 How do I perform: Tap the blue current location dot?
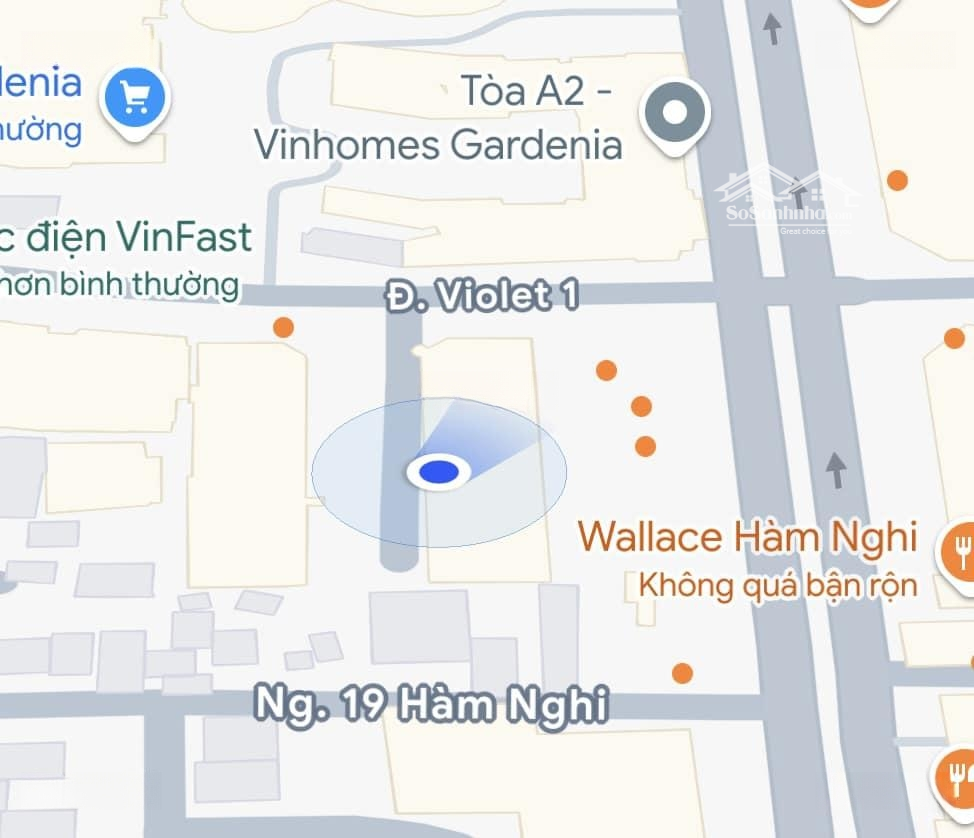click(438, 471)
